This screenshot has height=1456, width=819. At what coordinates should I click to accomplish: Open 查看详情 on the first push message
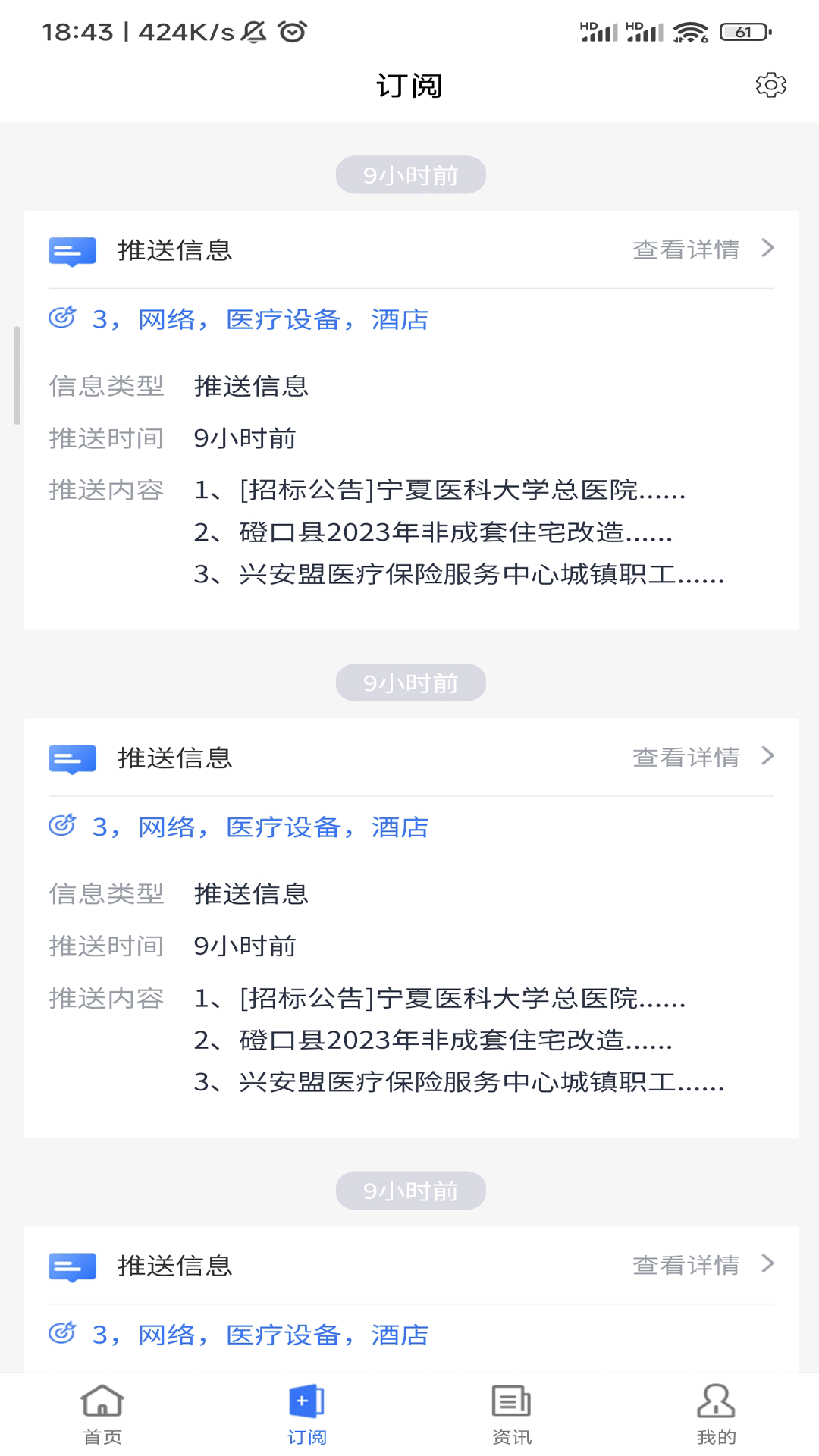[x=686, y=249]
